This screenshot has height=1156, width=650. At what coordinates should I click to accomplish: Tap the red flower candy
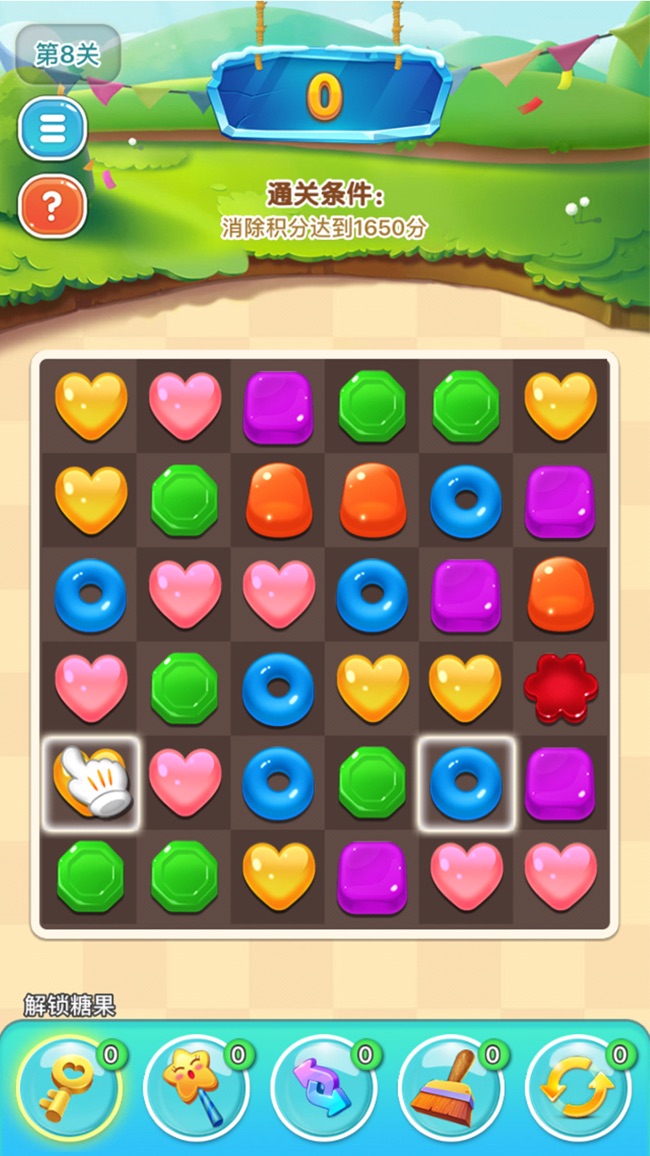560,689
